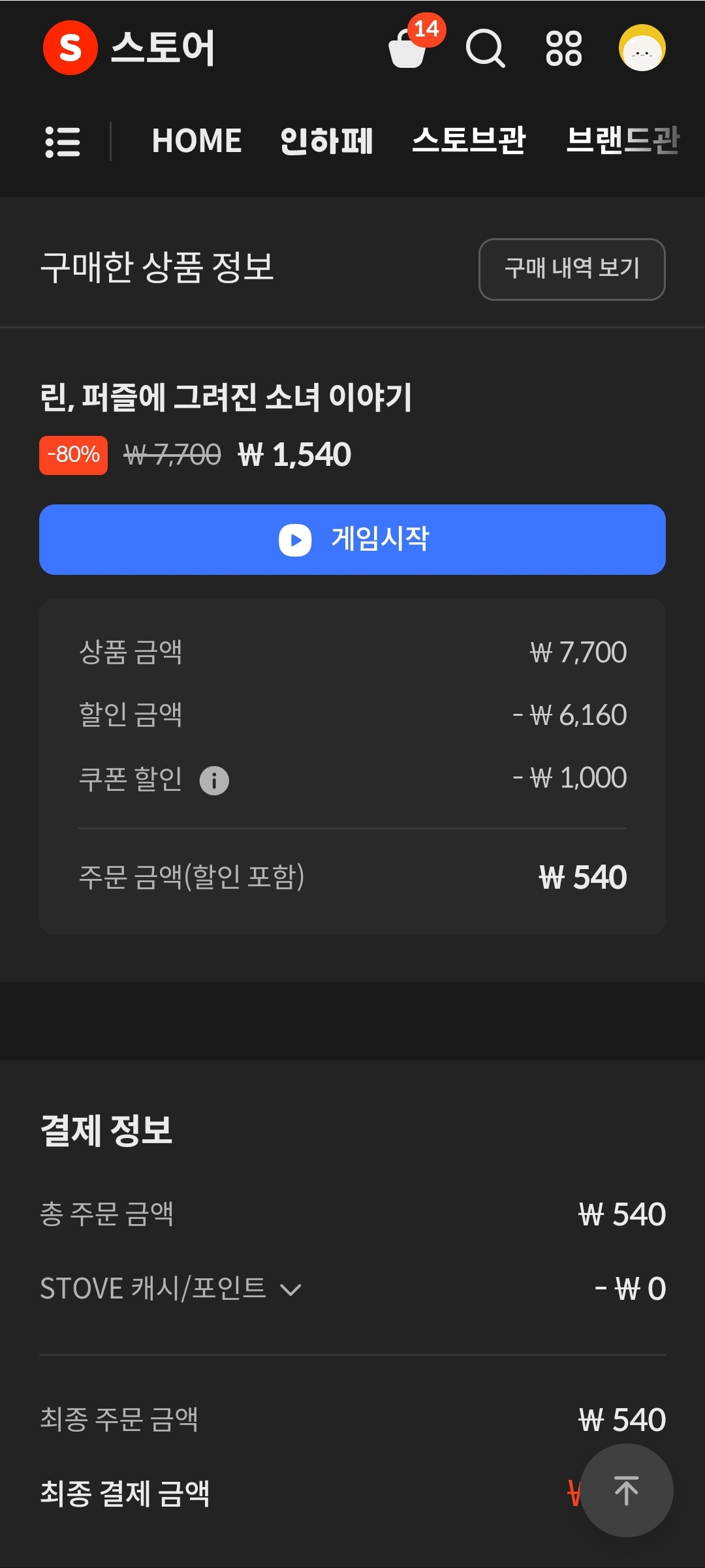The width and height of the screenshot is (705, 1568).
Task: Switch to the HOME tab
Action: (196, 141)
